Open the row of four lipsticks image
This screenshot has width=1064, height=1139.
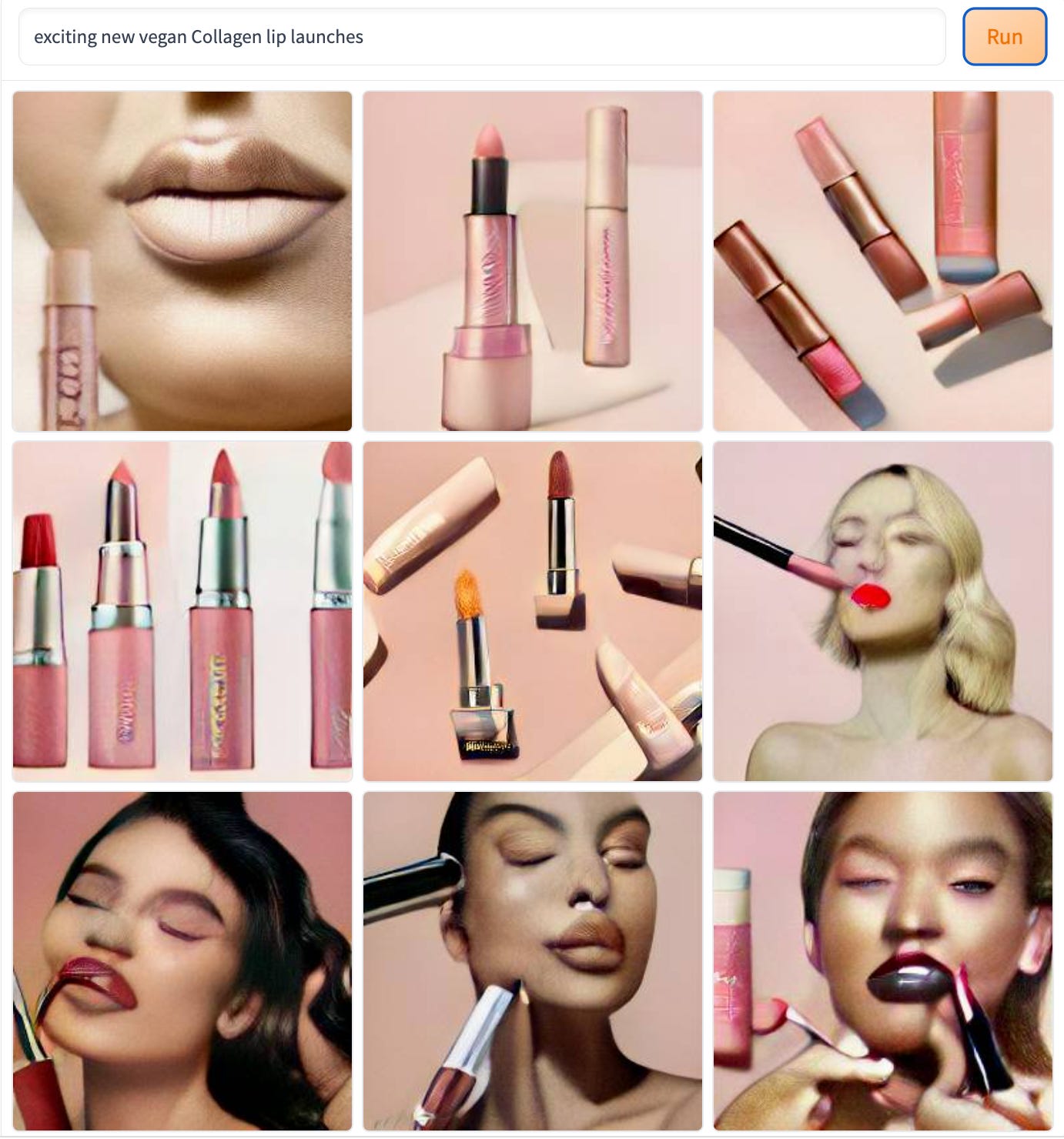[182, 611]
